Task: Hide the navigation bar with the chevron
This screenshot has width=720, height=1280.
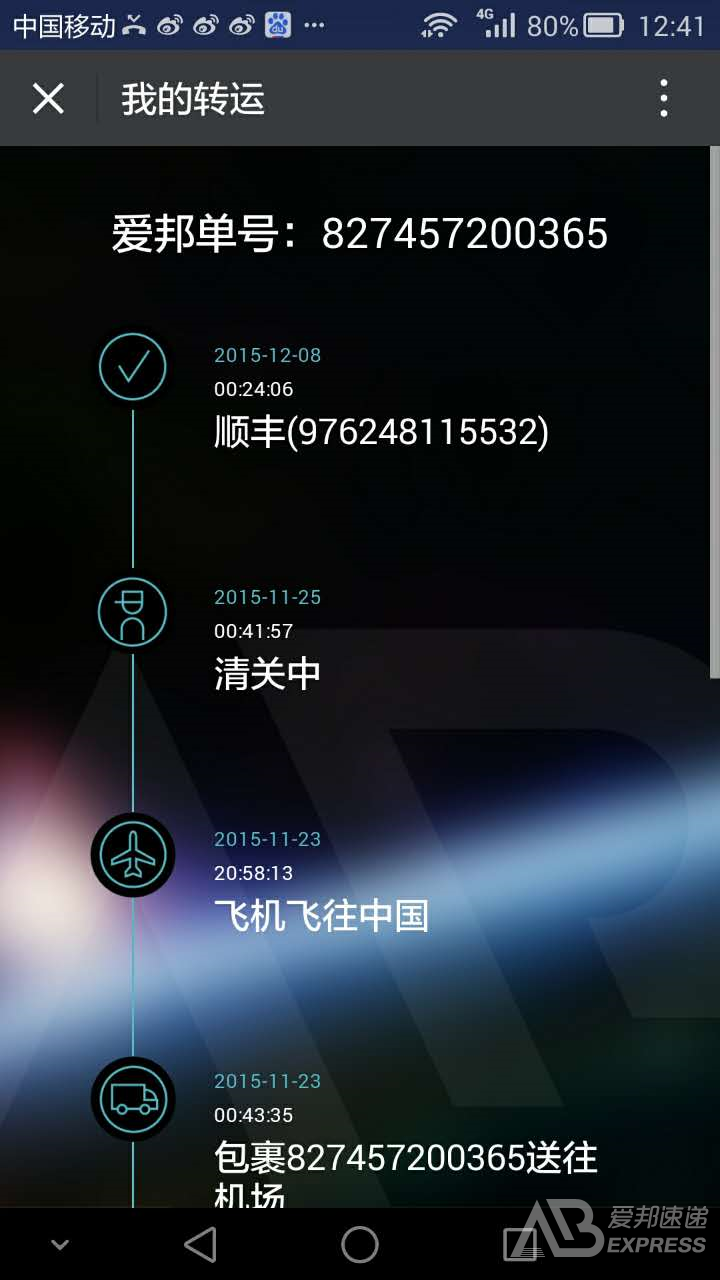Action: (x=60, y=1245)
